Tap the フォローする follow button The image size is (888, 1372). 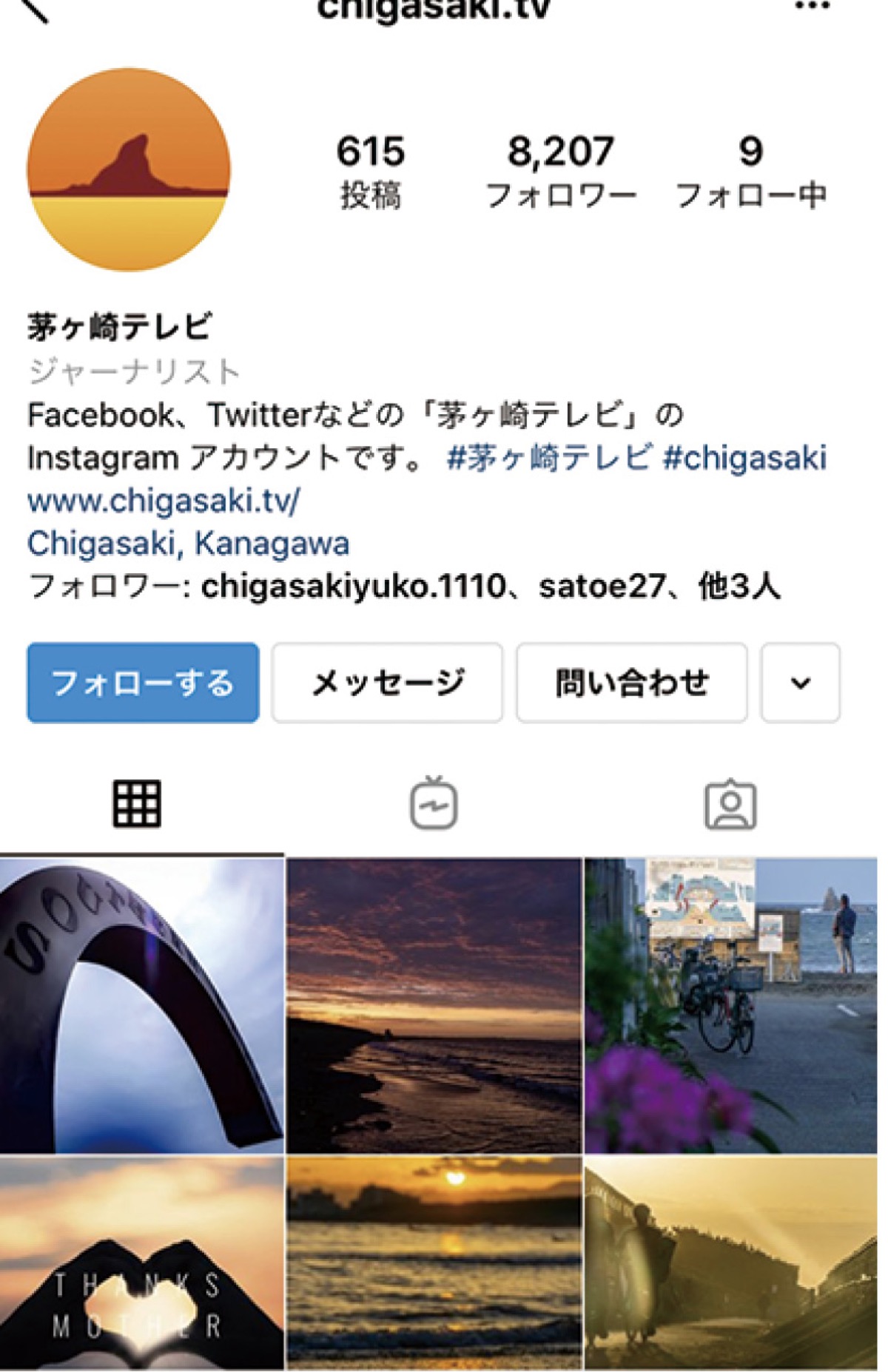[x=143, y=682]
